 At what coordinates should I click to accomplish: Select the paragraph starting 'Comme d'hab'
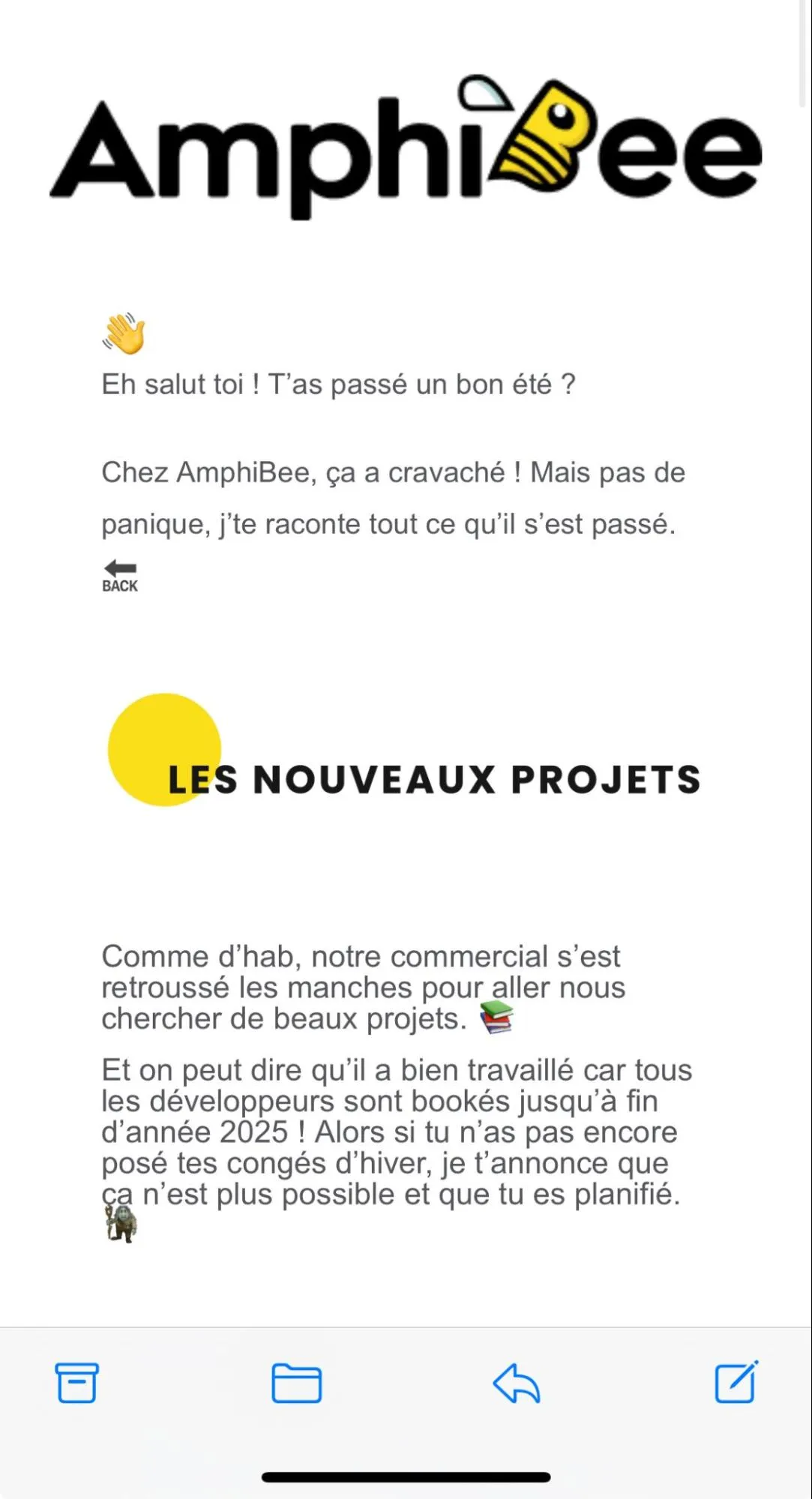coord(360,987)
